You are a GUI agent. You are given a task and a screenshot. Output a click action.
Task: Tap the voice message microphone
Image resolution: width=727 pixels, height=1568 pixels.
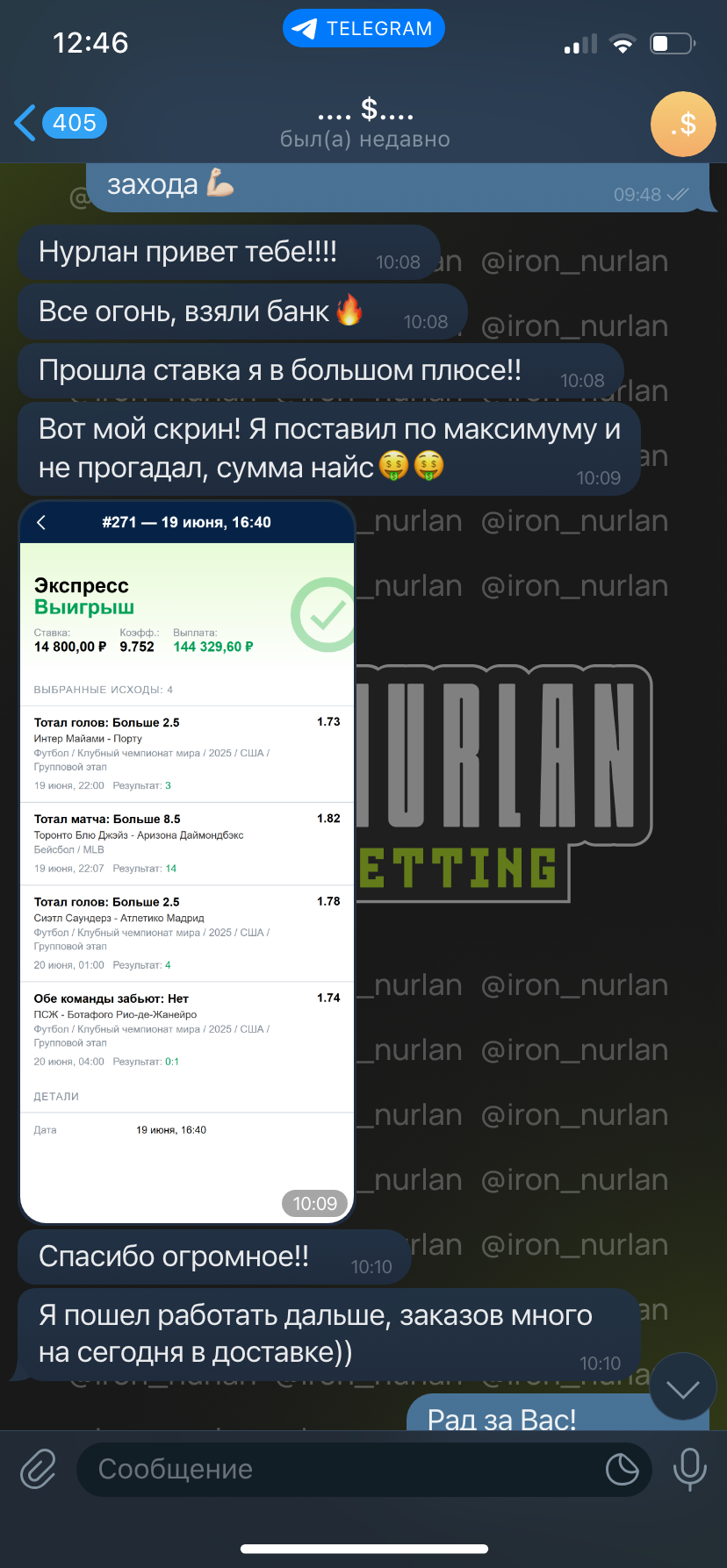(x=689, y=1469)
